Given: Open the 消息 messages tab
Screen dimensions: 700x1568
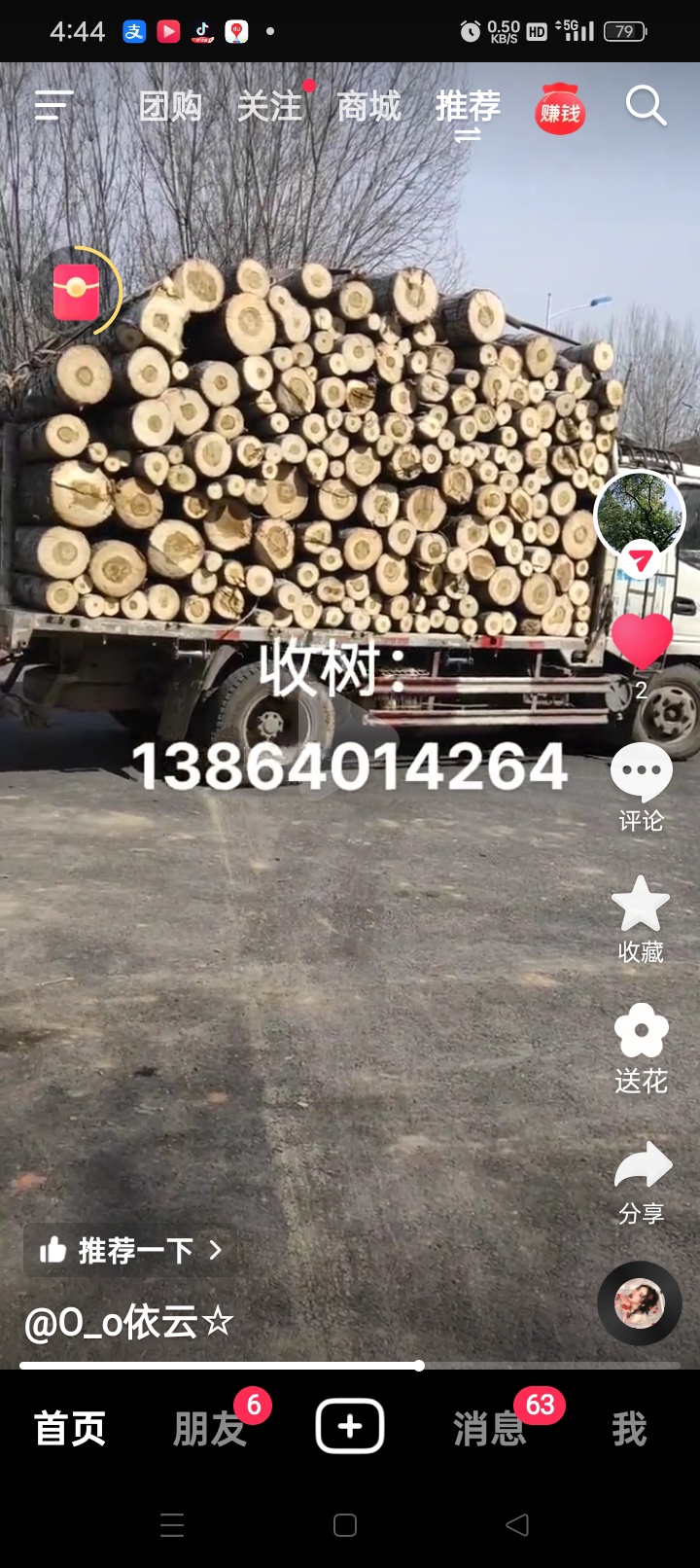Looking at the screenshot, I should 489,1428.
